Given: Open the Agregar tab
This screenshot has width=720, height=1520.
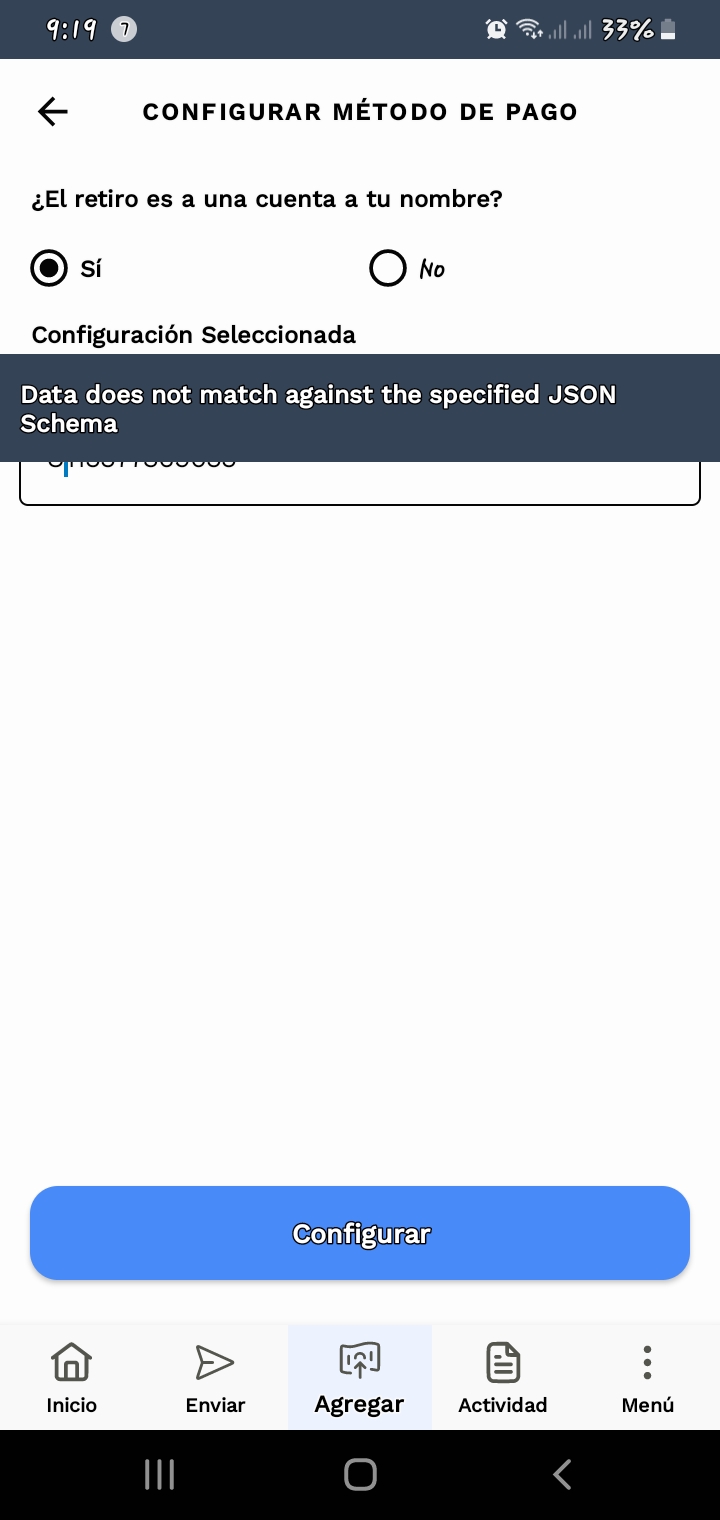Looking at the screenshot, I should click(x=360, y=1378).
